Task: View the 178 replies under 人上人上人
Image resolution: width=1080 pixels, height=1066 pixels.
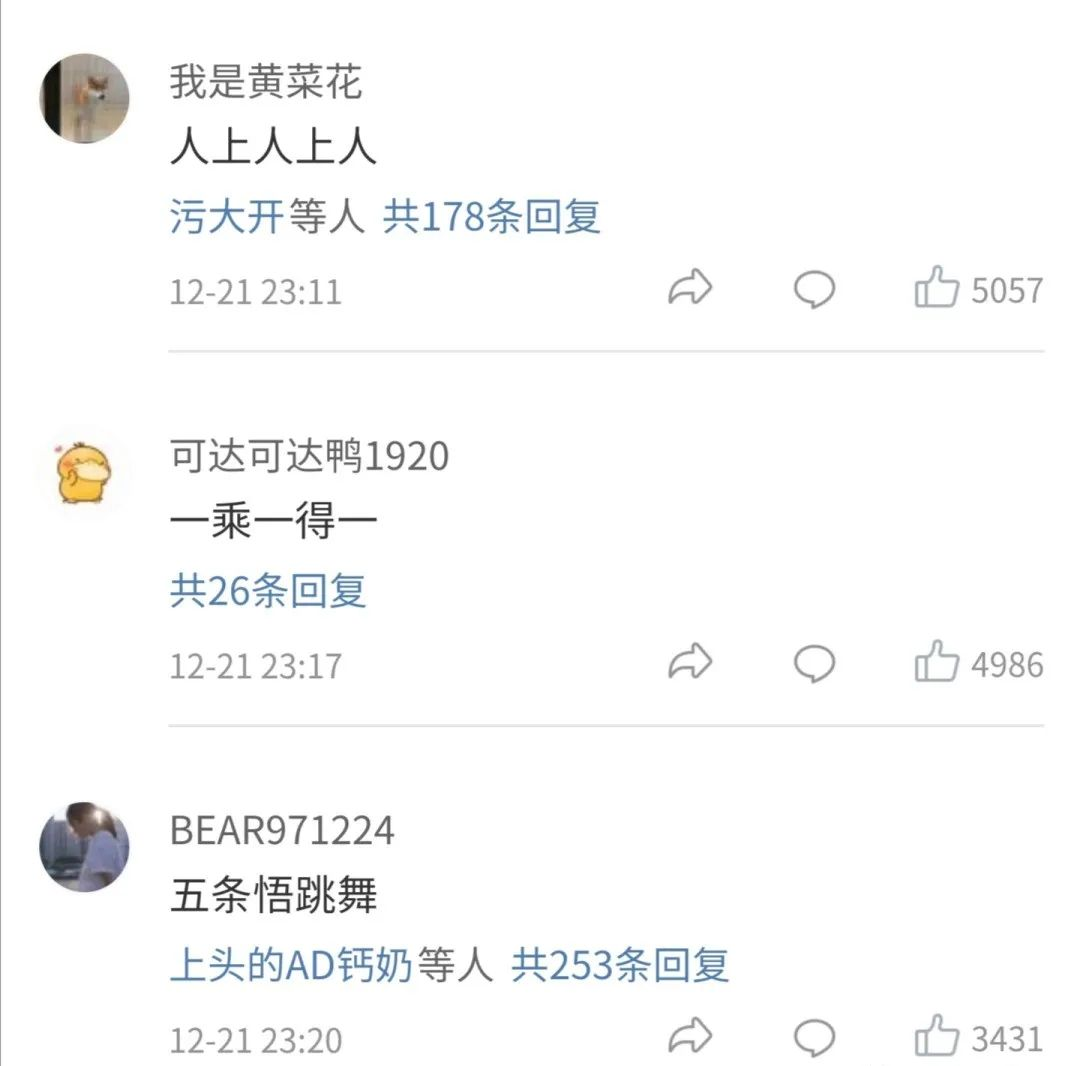Action: click(491, 216)
